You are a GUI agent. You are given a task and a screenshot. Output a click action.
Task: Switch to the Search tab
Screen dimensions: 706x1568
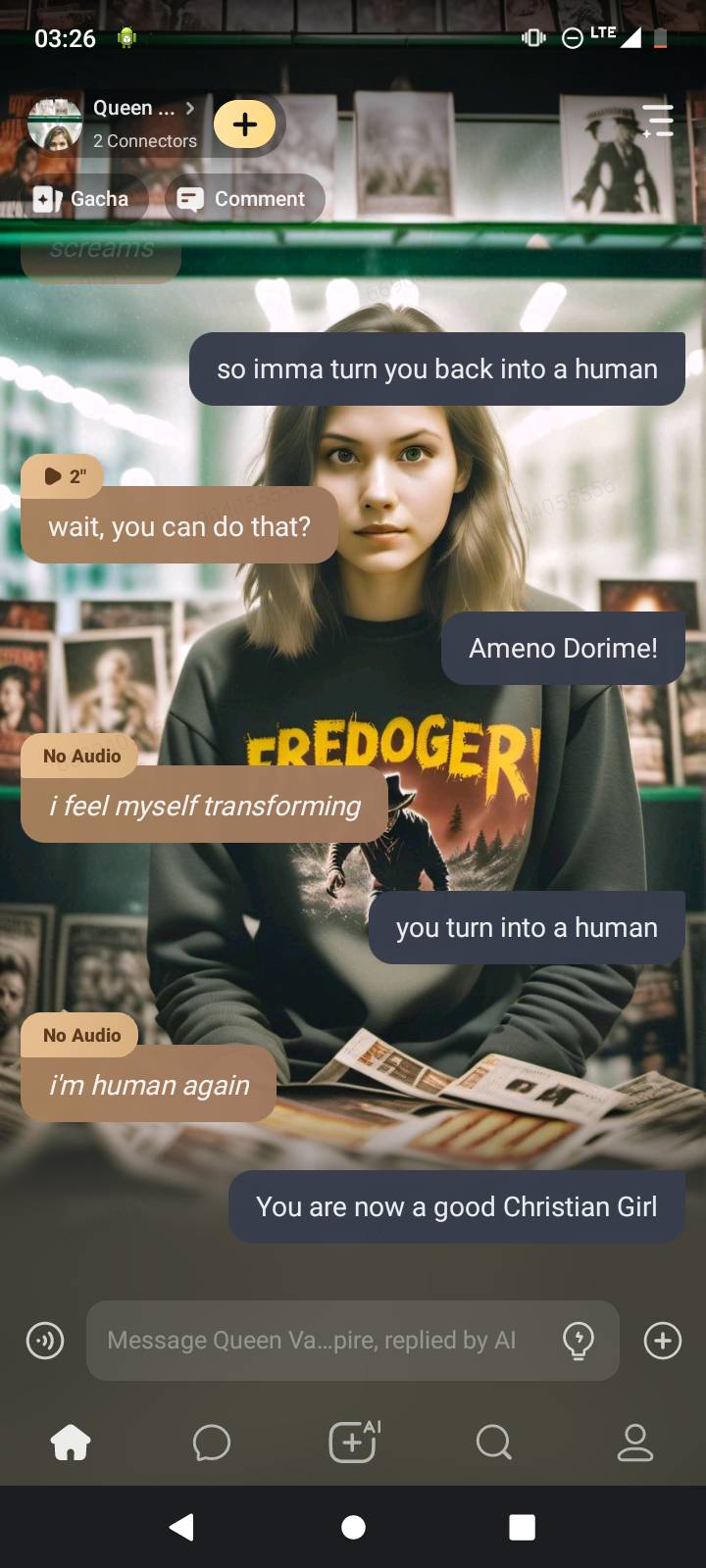(493, 1443)
